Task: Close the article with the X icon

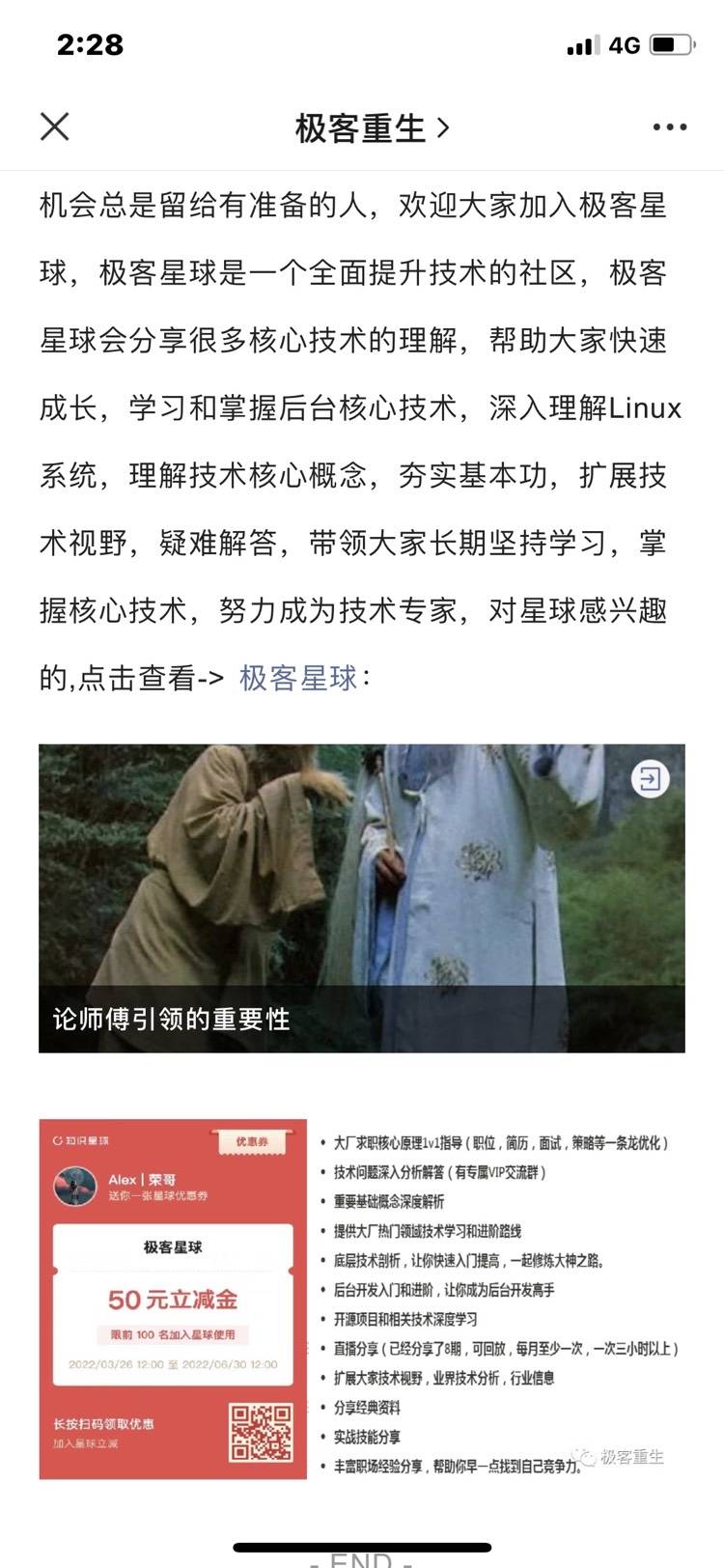Action: pos(55,126)
